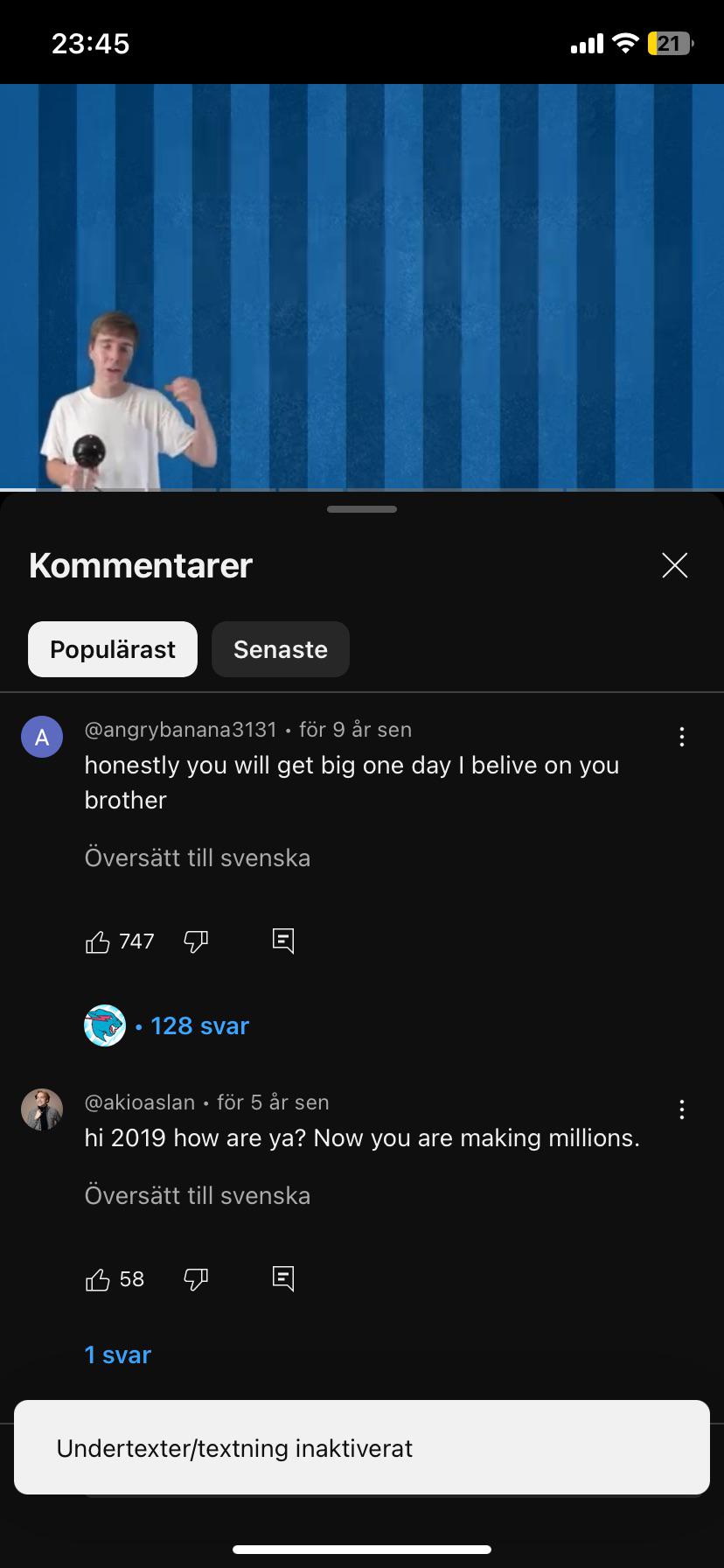Screen dimensions: 724x1568
Task: Open options menu for @akioaslan's comment
Action: [681, 1109]
